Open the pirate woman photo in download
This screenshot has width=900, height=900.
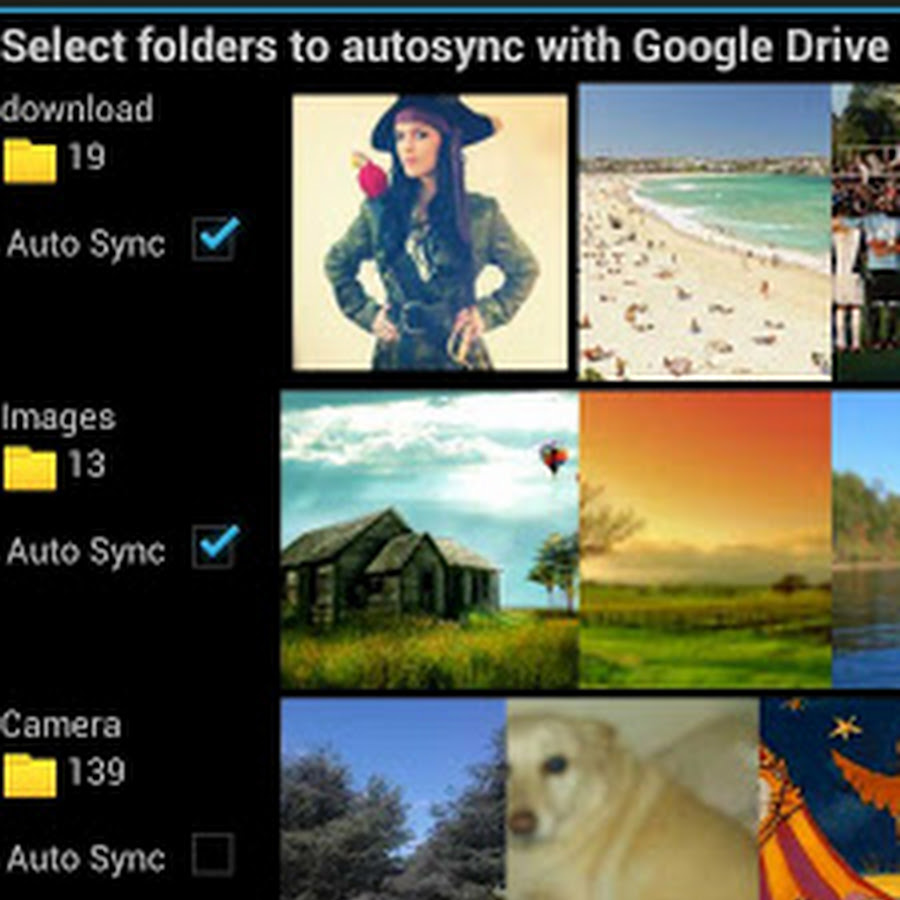[x=430, y=232]
